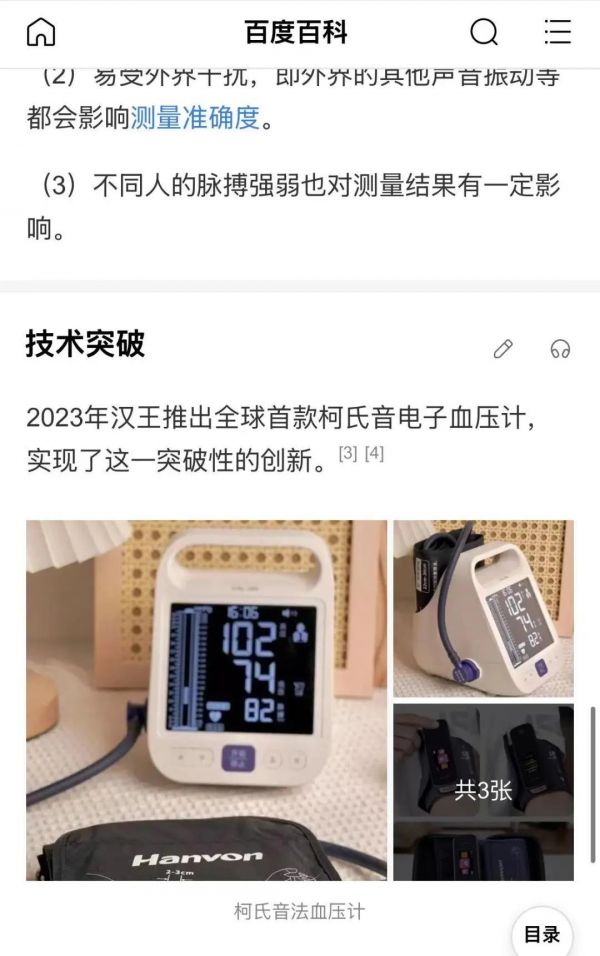Open the small monitor photo at top right

pos(483,608)
